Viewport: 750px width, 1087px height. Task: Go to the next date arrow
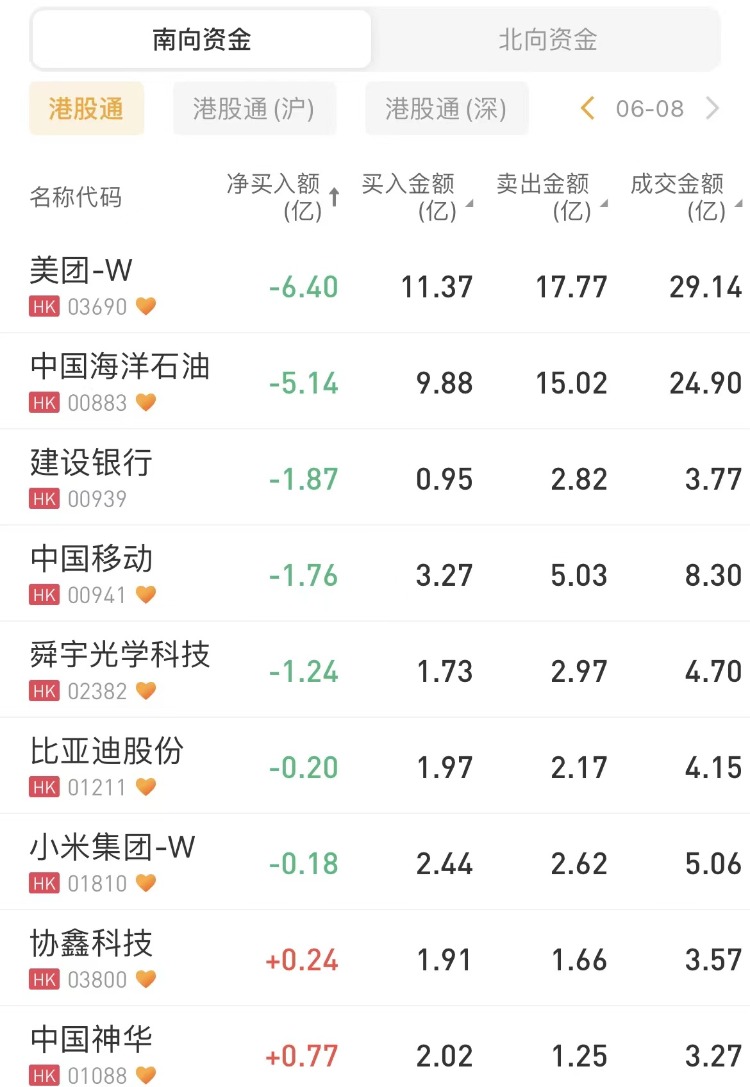coord(712,108)
